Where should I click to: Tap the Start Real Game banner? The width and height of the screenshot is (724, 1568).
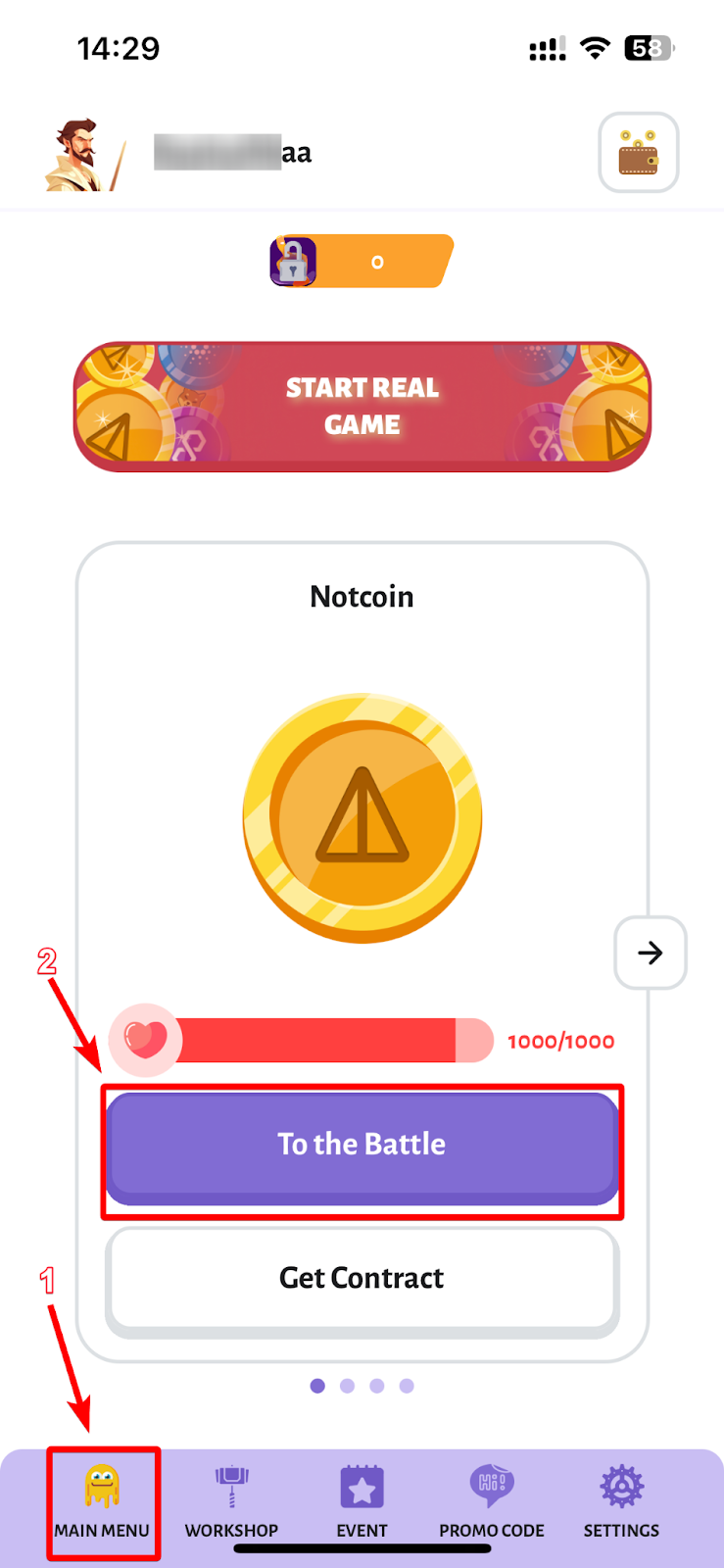pos(362,407)
